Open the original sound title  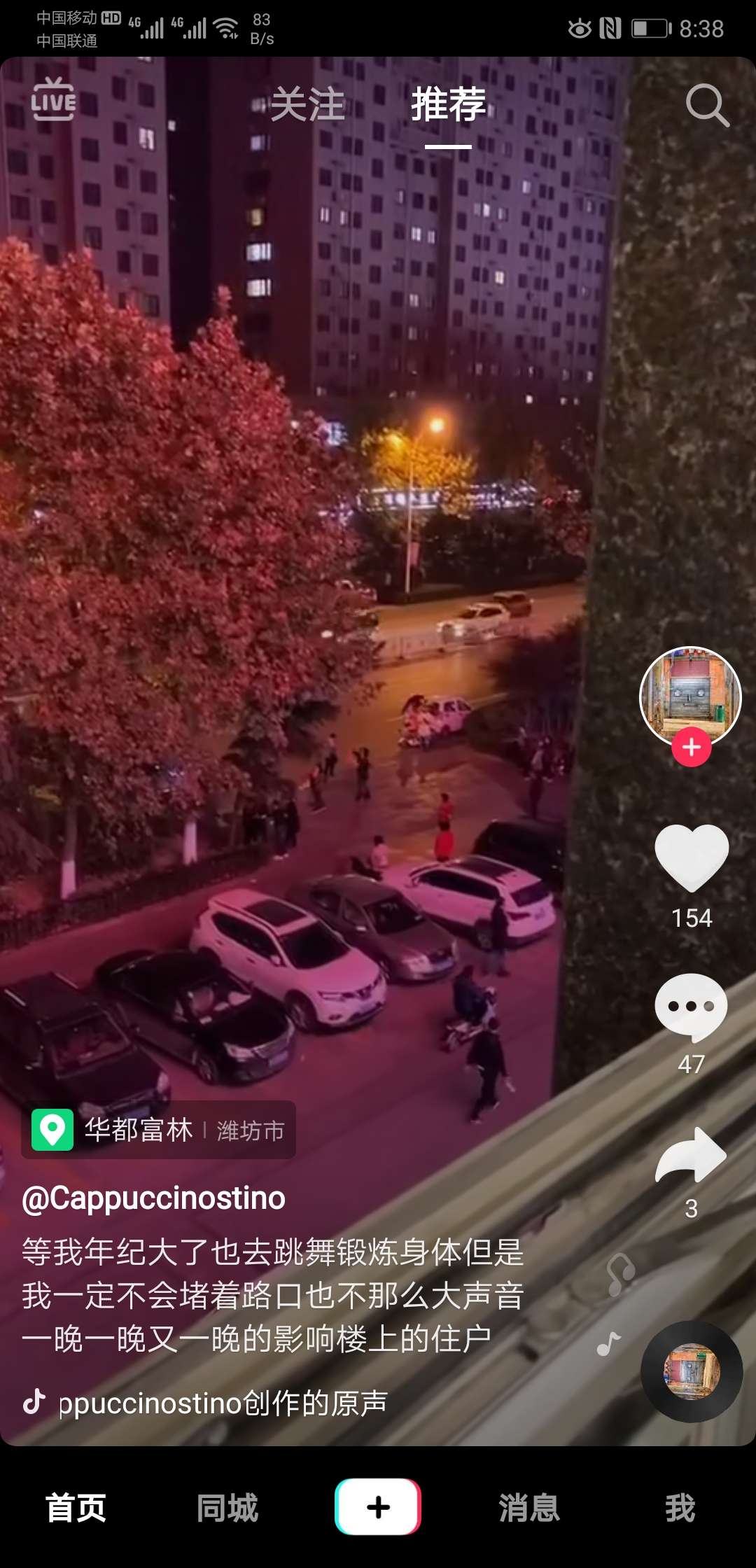[x=223, y=1403]
